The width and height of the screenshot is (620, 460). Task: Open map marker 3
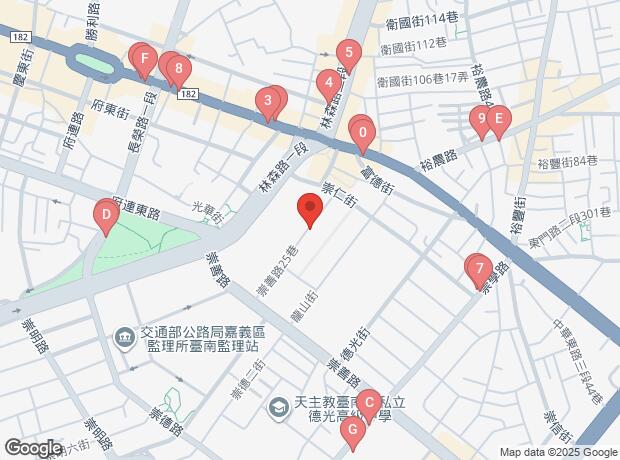pyautogui.click(x=268, y=105)
